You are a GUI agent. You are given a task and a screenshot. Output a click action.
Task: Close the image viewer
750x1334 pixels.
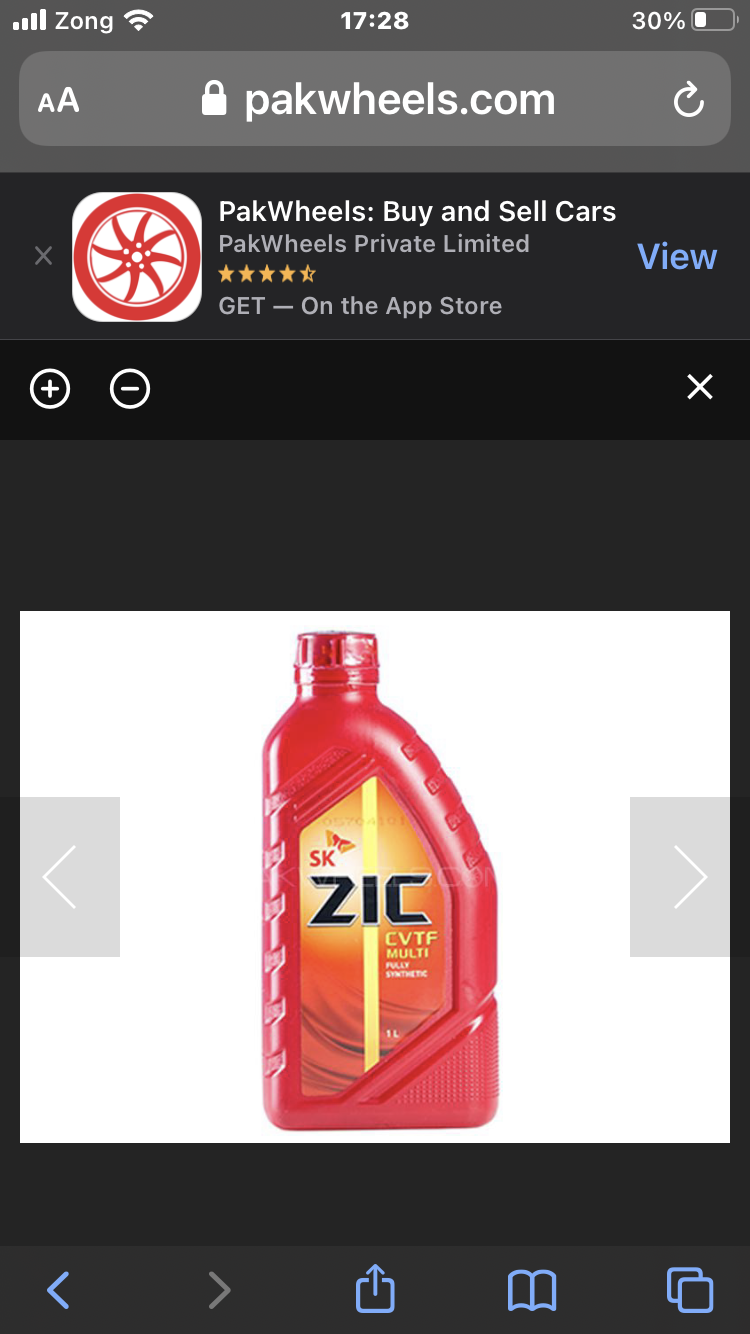700,387
